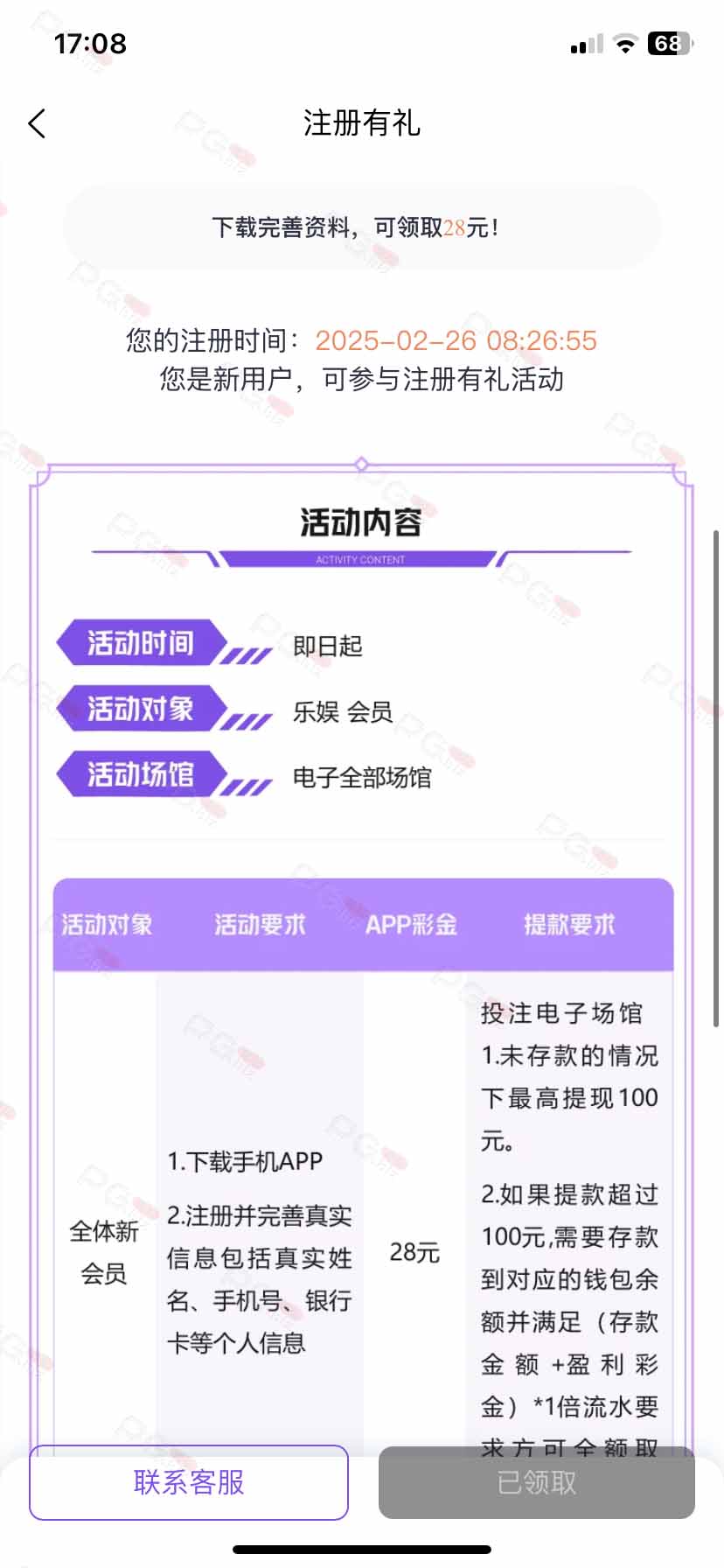Tap the greyed-out 已领取 button

[x=537, y=1482]
